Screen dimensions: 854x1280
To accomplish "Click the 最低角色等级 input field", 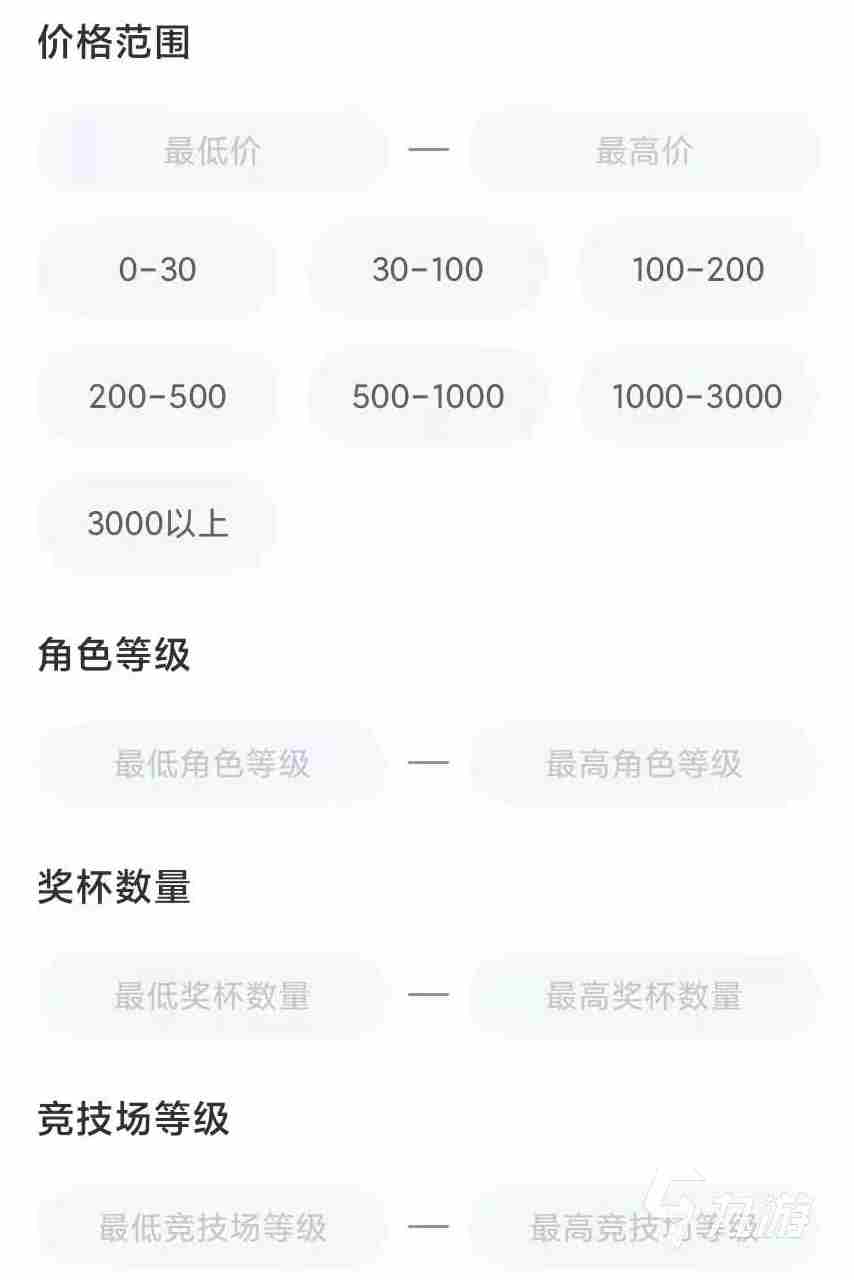I will [x=211, y=763].
